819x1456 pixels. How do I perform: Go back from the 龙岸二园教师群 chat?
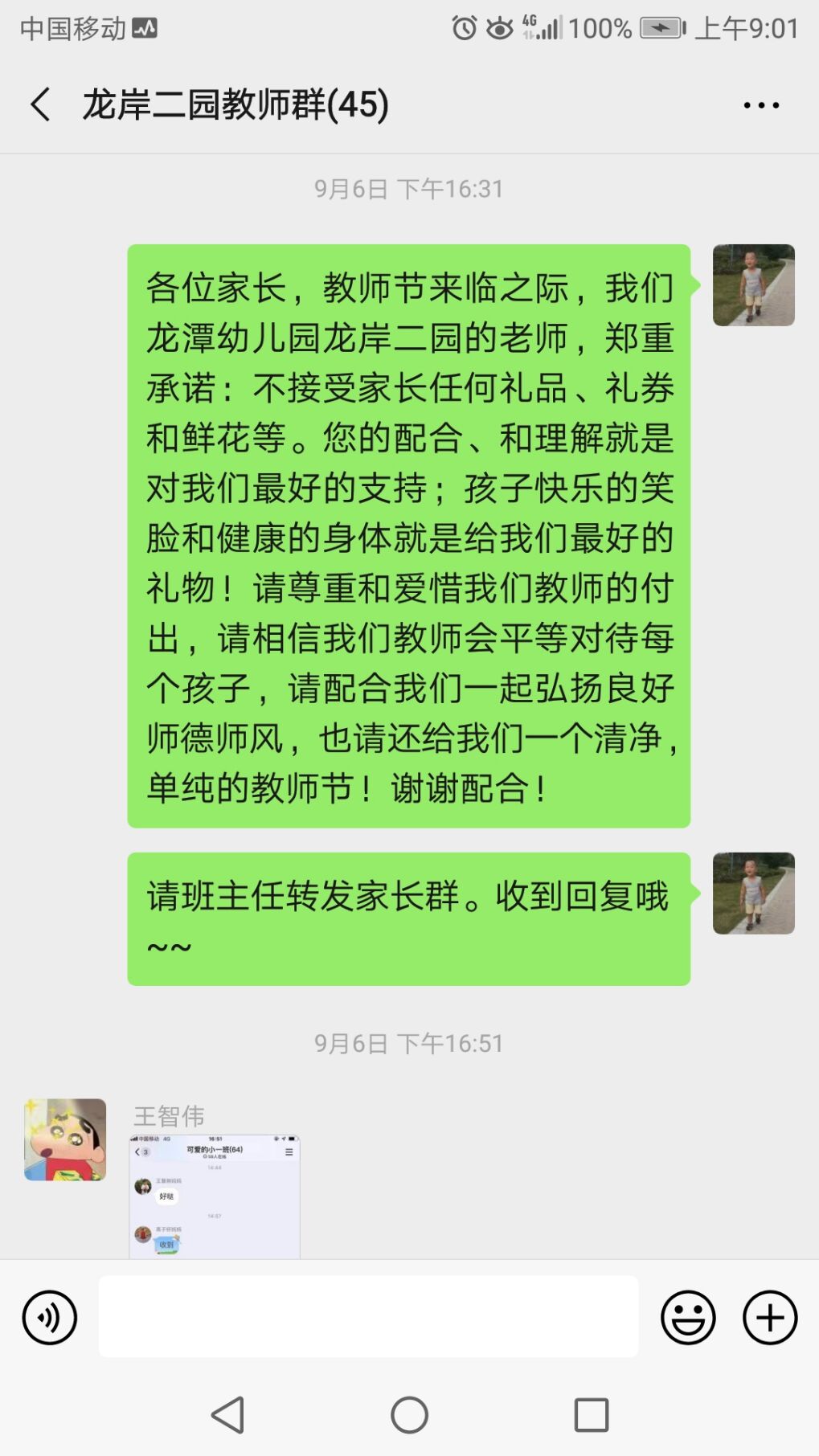[40, 104]
